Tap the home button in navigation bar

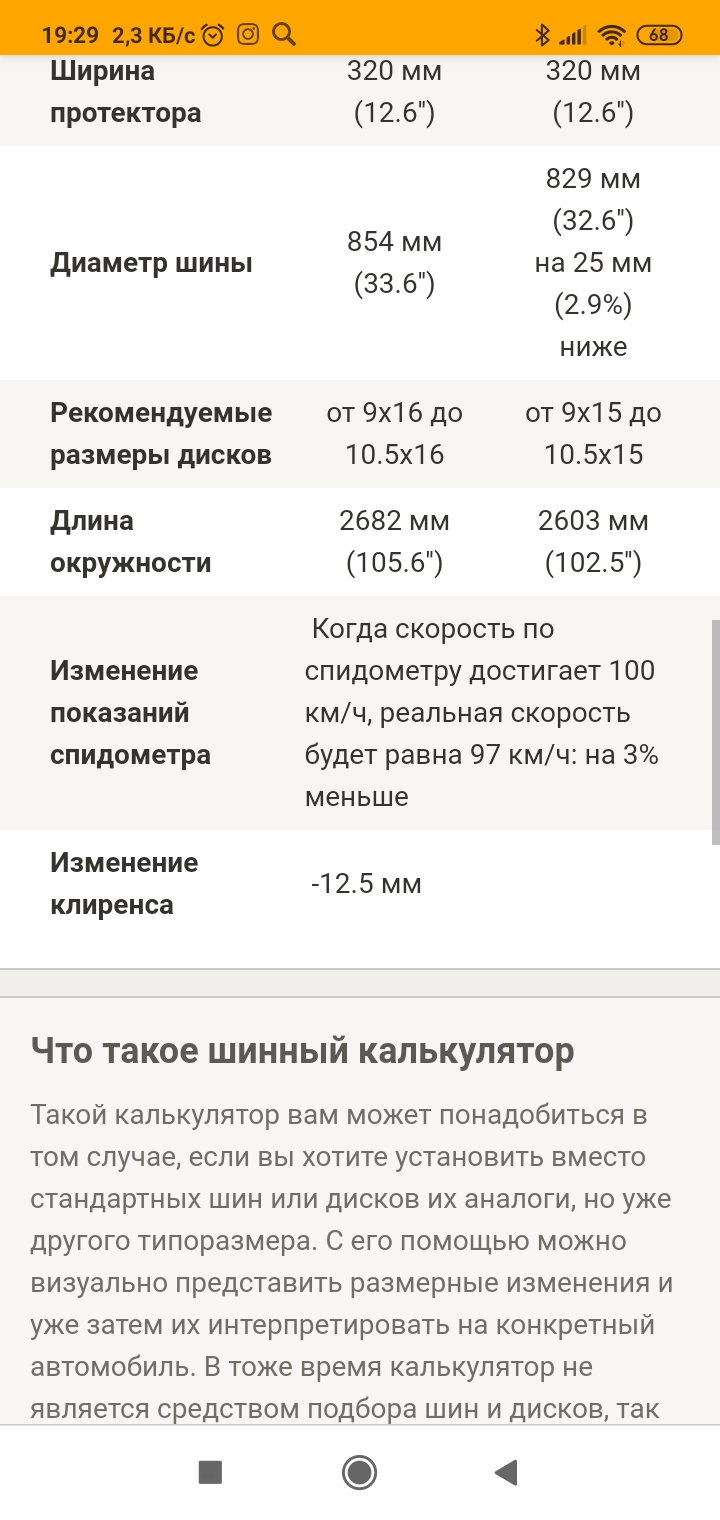click(359, 1472)
